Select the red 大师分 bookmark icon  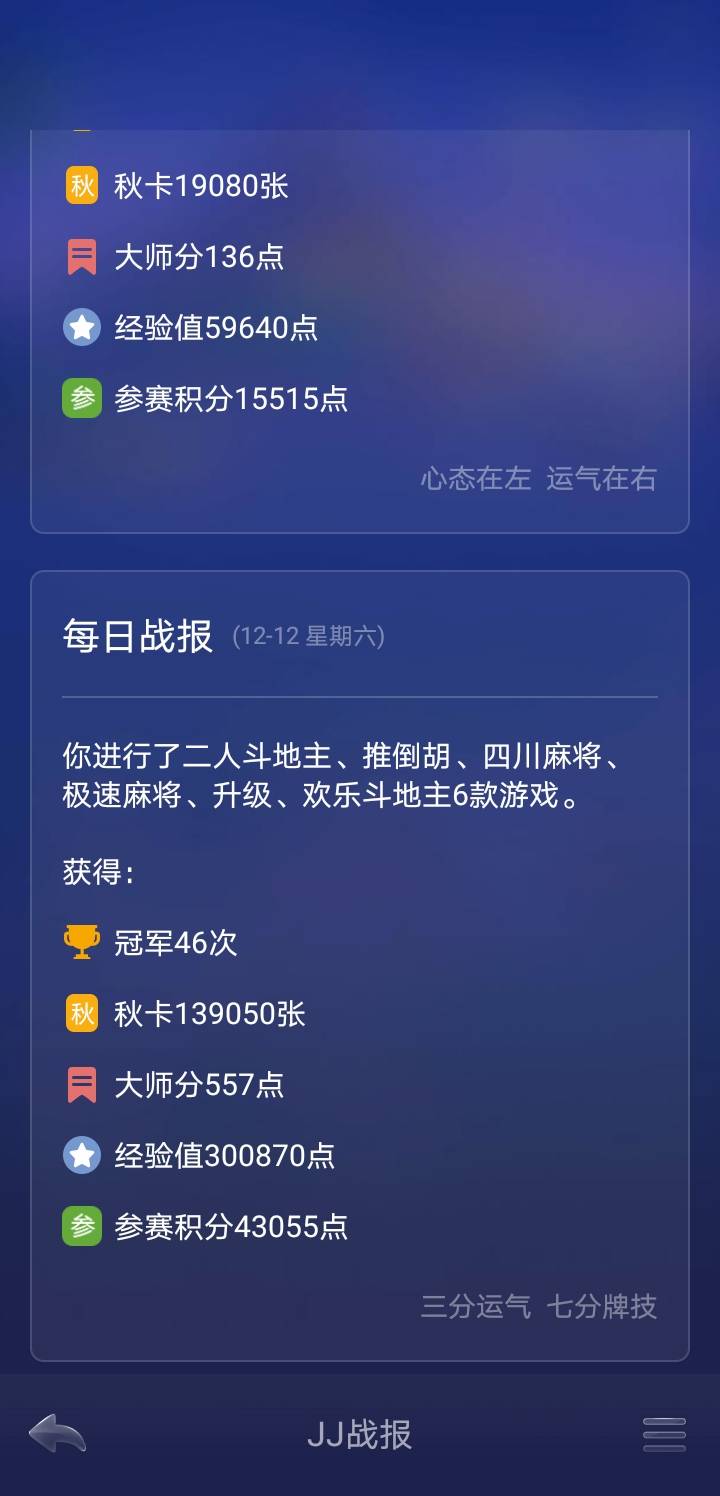[82, 257]
